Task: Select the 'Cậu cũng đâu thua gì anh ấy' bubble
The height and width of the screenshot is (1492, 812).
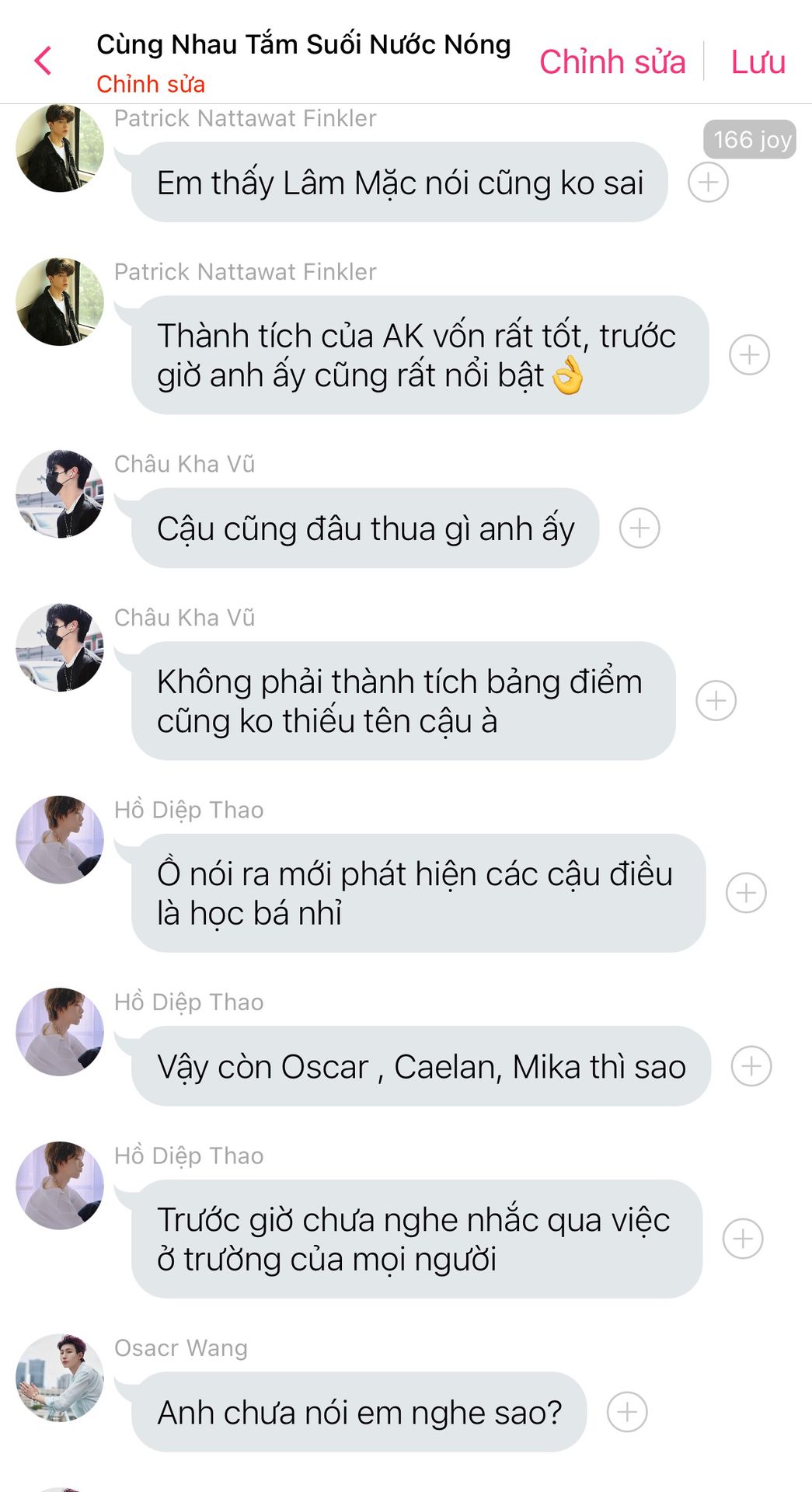Action: pos(365,528)
